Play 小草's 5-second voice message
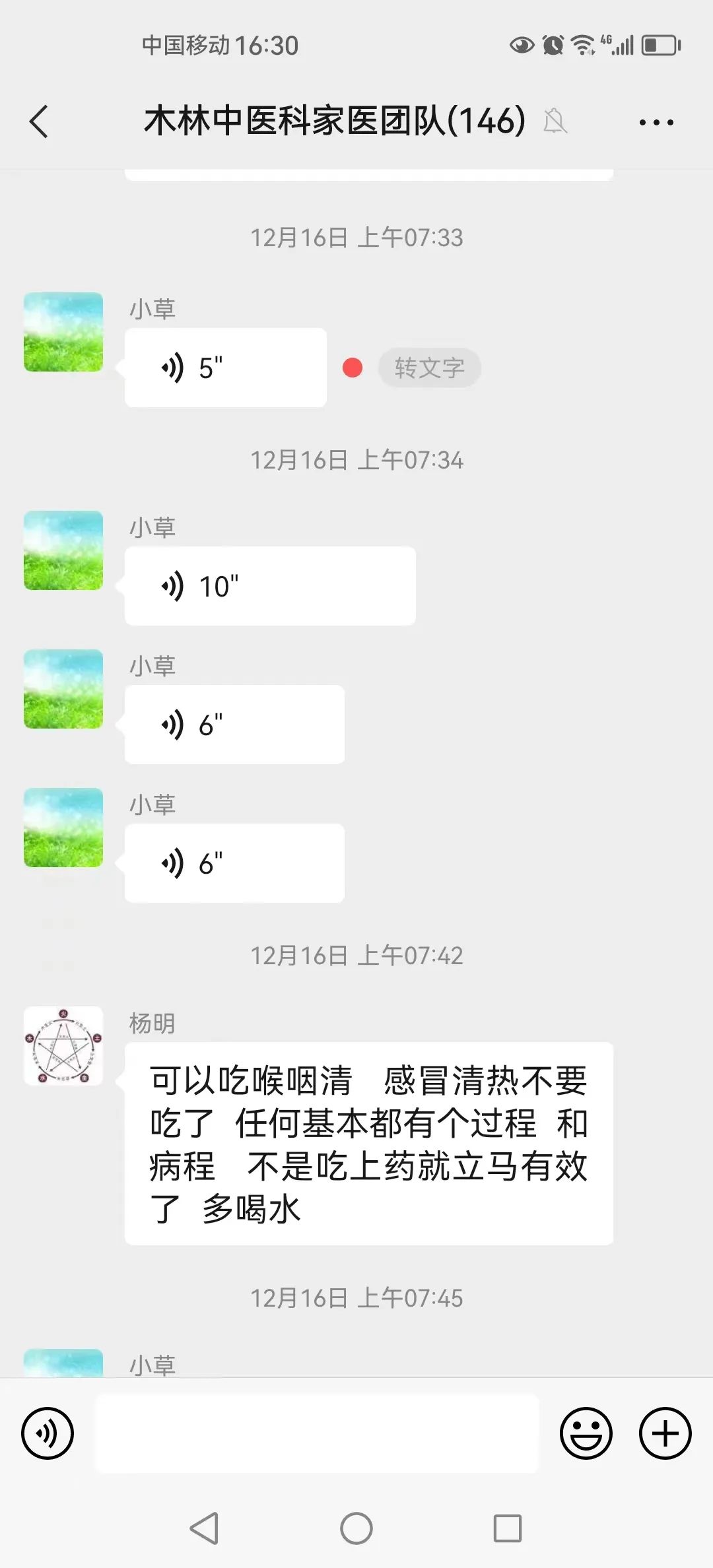713x1568 pixels. (x=225, y=368)
